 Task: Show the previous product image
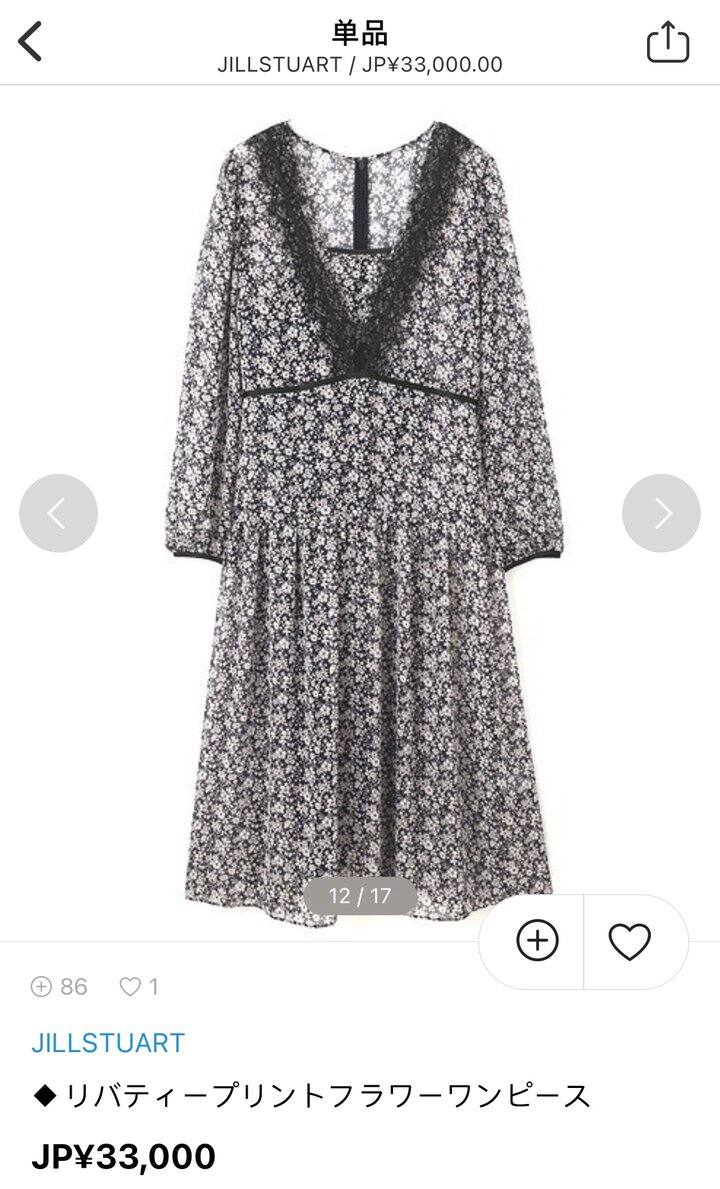point(58,513)
